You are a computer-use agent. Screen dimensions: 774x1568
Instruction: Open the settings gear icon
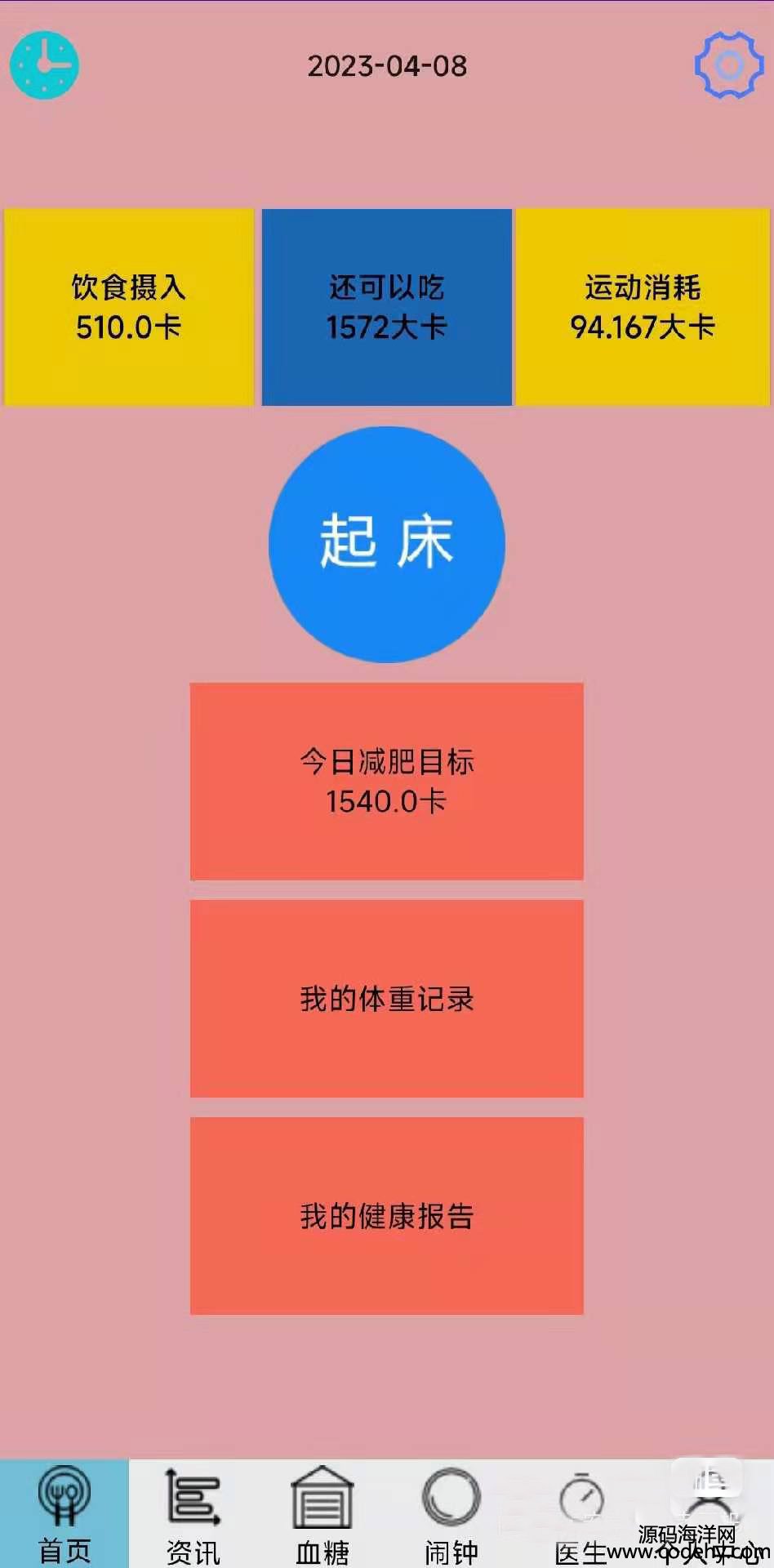coord(728,65)
